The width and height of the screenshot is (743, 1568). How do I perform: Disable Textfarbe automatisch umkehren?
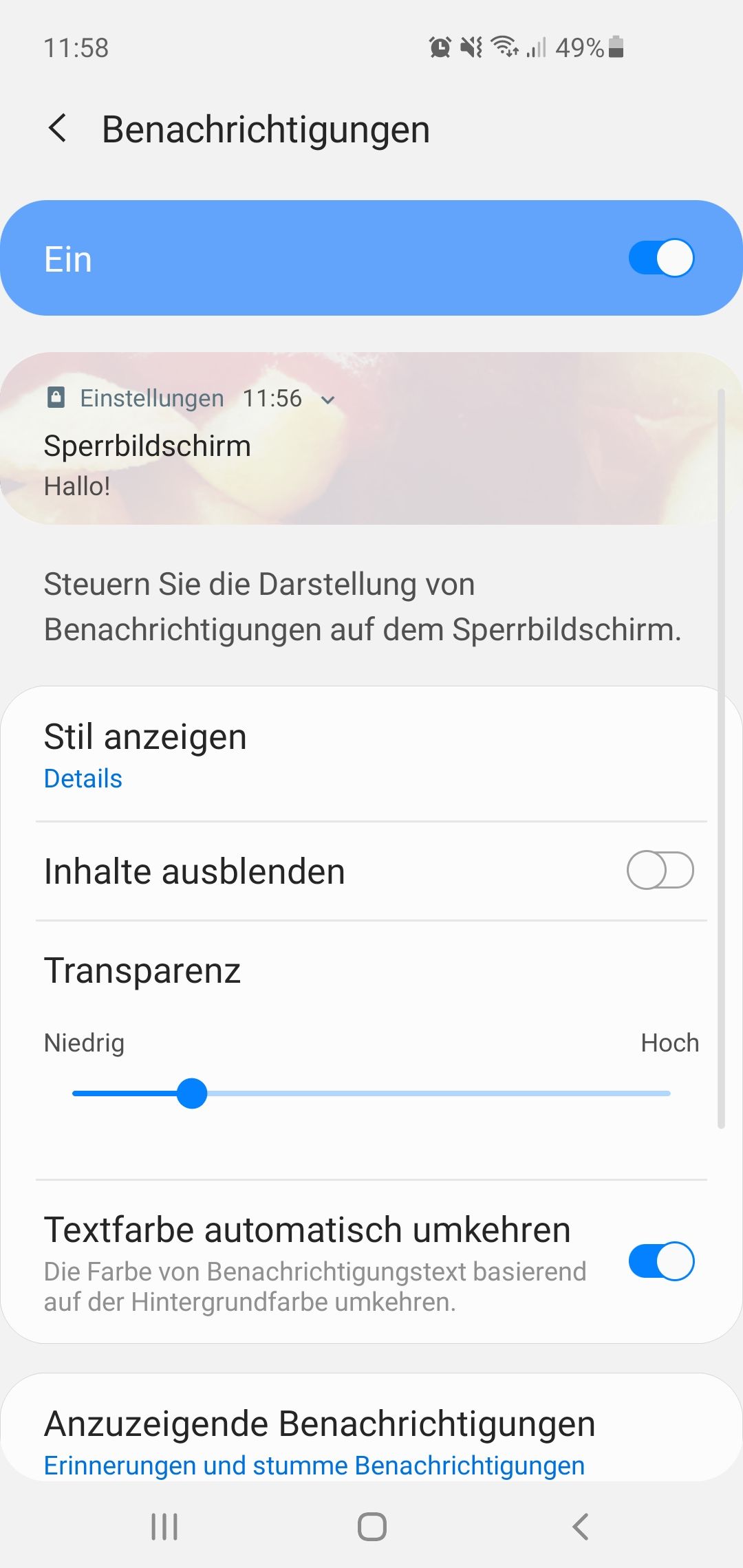click(x=660, y=1261)
